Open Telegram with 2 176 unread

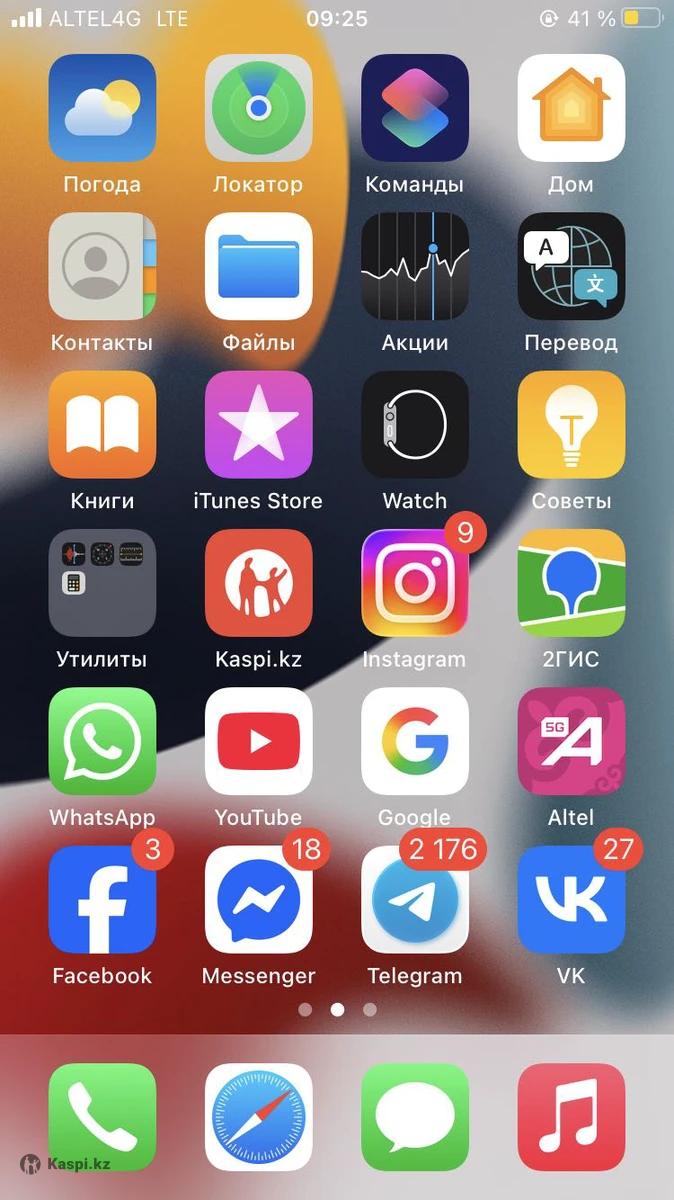tap(415, 899)
